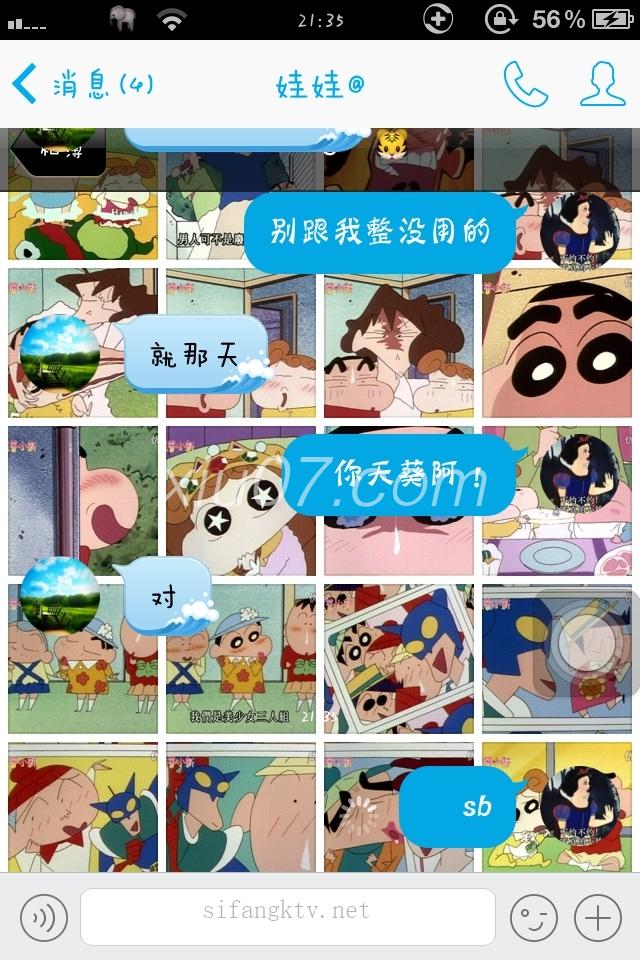The height and width of the screenshot is (960, 640).
Task: Switch to voice message input
Action: point(44,917)
